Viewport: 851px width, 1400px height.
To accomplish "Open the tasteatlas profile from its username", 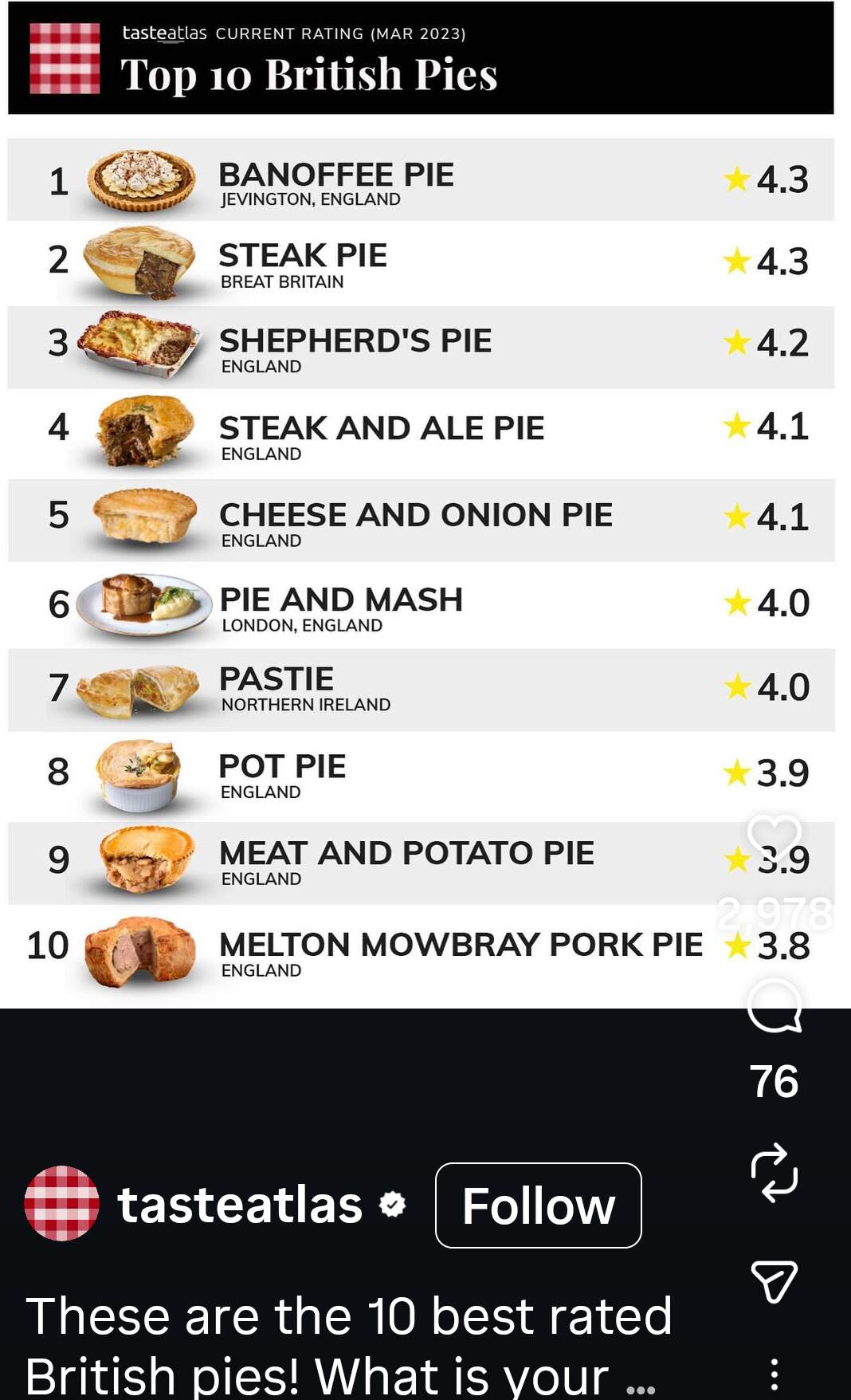I will click(240, 1205).
